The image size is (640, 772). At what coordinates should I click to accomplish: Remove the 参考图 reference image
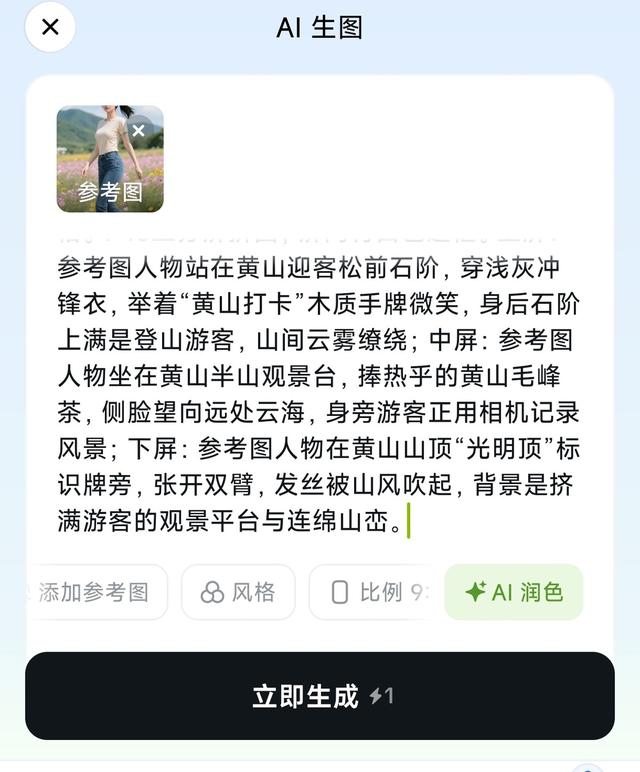[139, 130]
